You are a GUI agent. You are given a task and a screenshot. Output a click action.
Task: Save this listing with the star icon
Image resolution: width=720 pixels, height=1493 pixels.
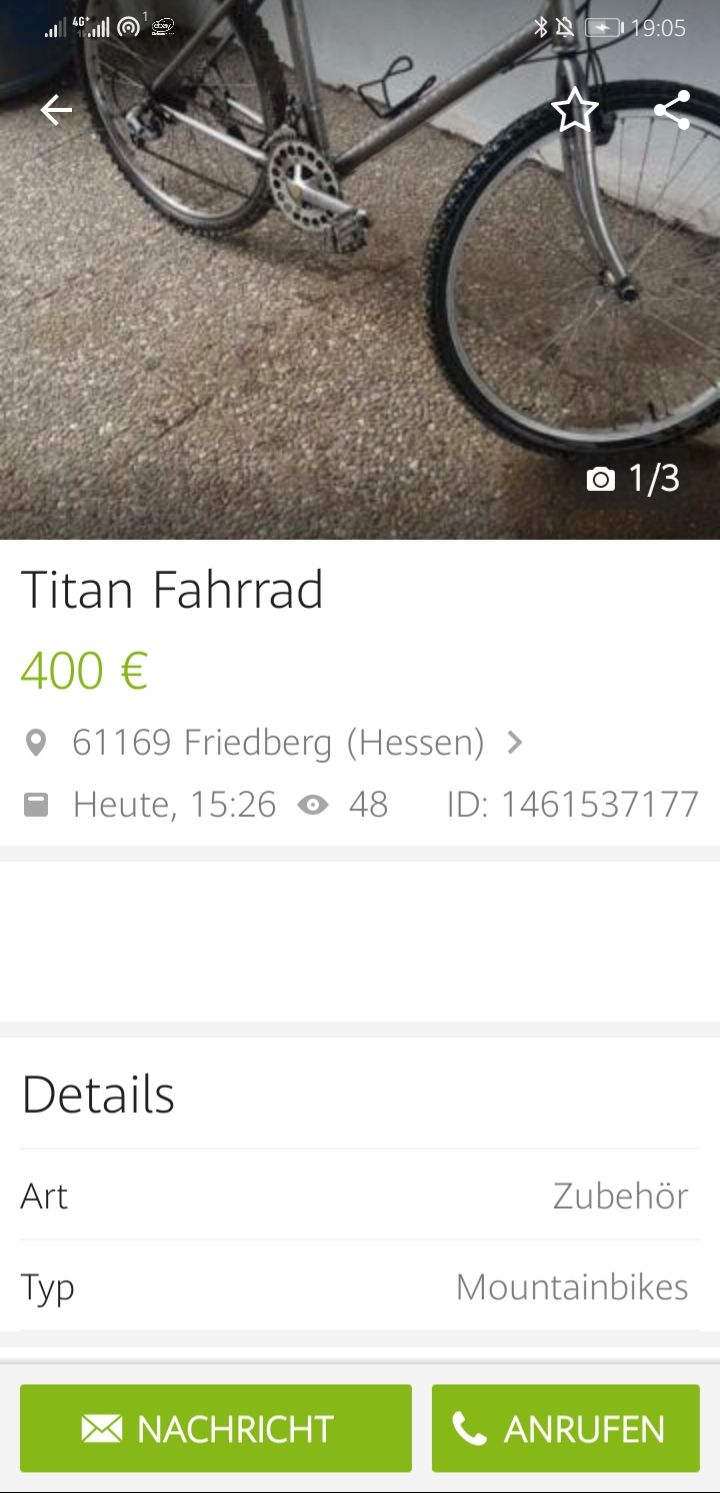coord(575,110)
